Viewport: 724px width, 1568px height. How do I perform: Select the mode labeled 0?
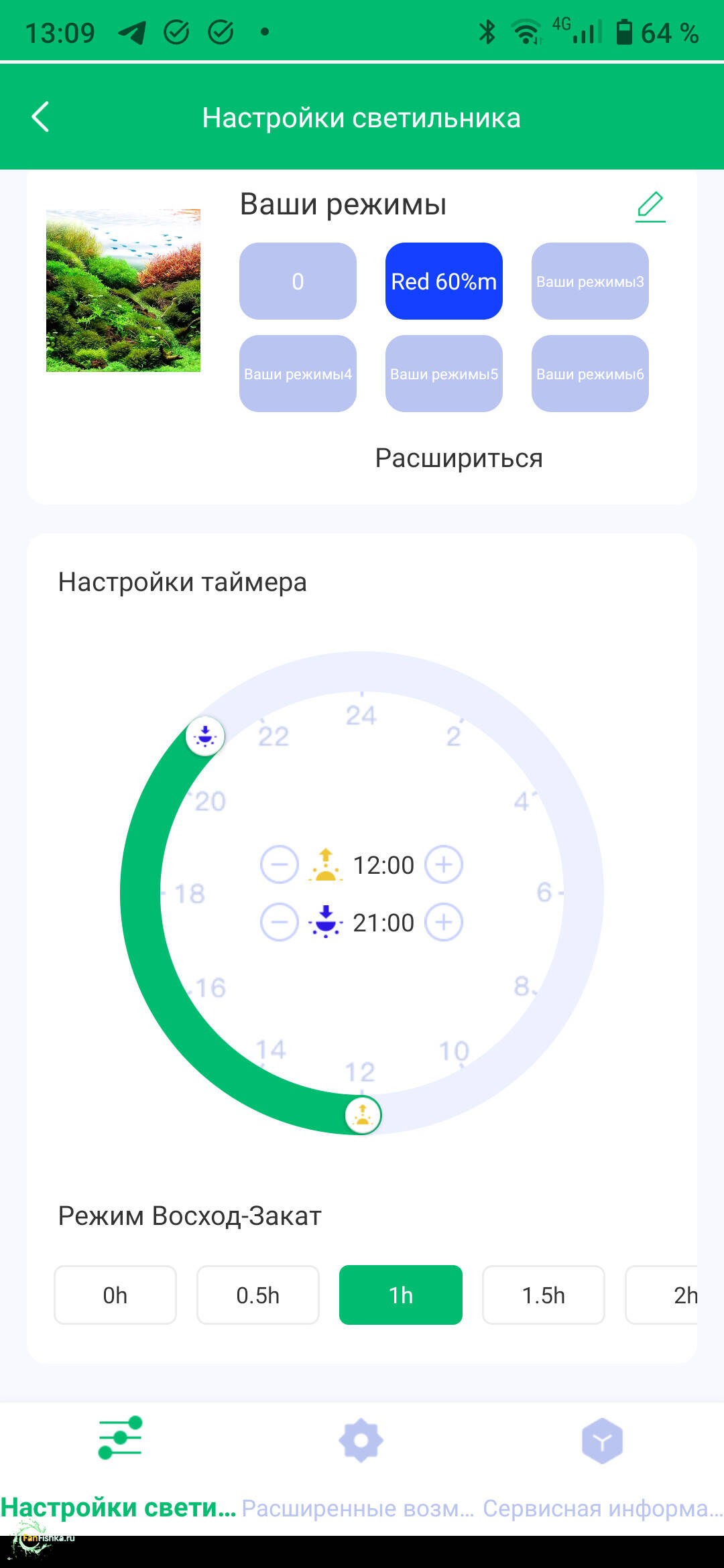[298, 281]
